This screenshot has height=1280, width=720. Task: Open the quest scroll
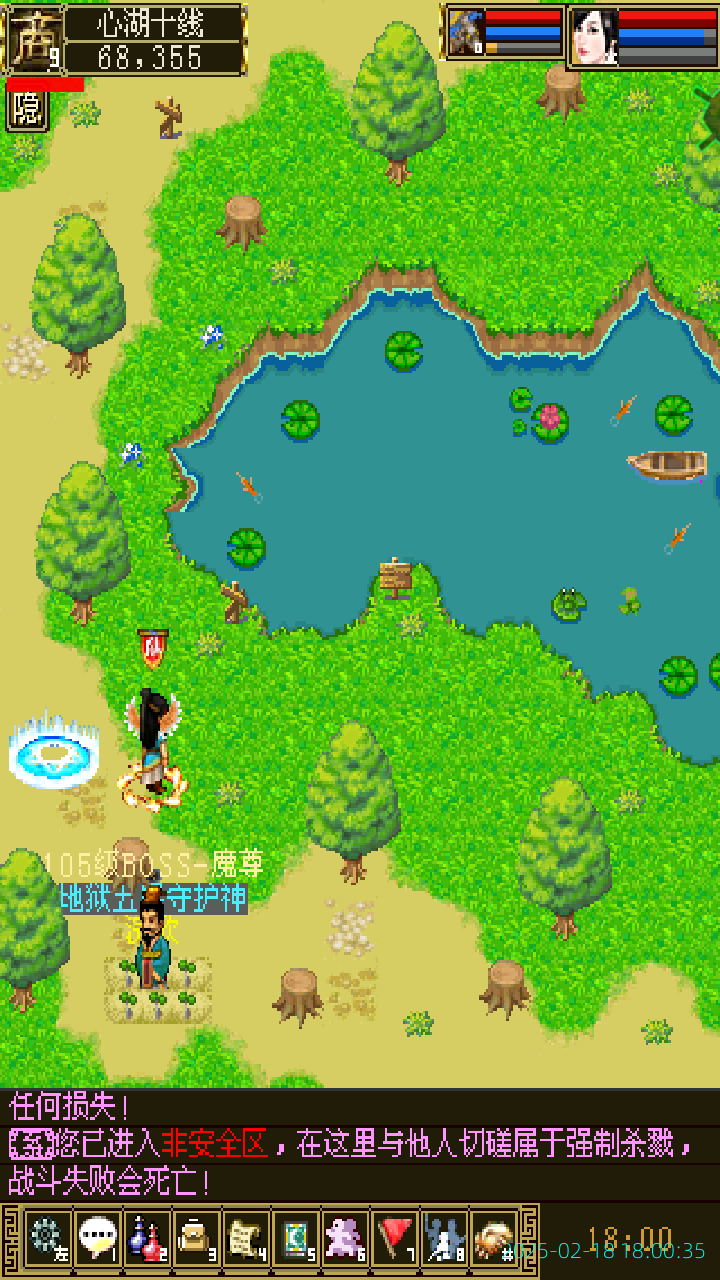pyautogui.click(x=246, y=1240)
